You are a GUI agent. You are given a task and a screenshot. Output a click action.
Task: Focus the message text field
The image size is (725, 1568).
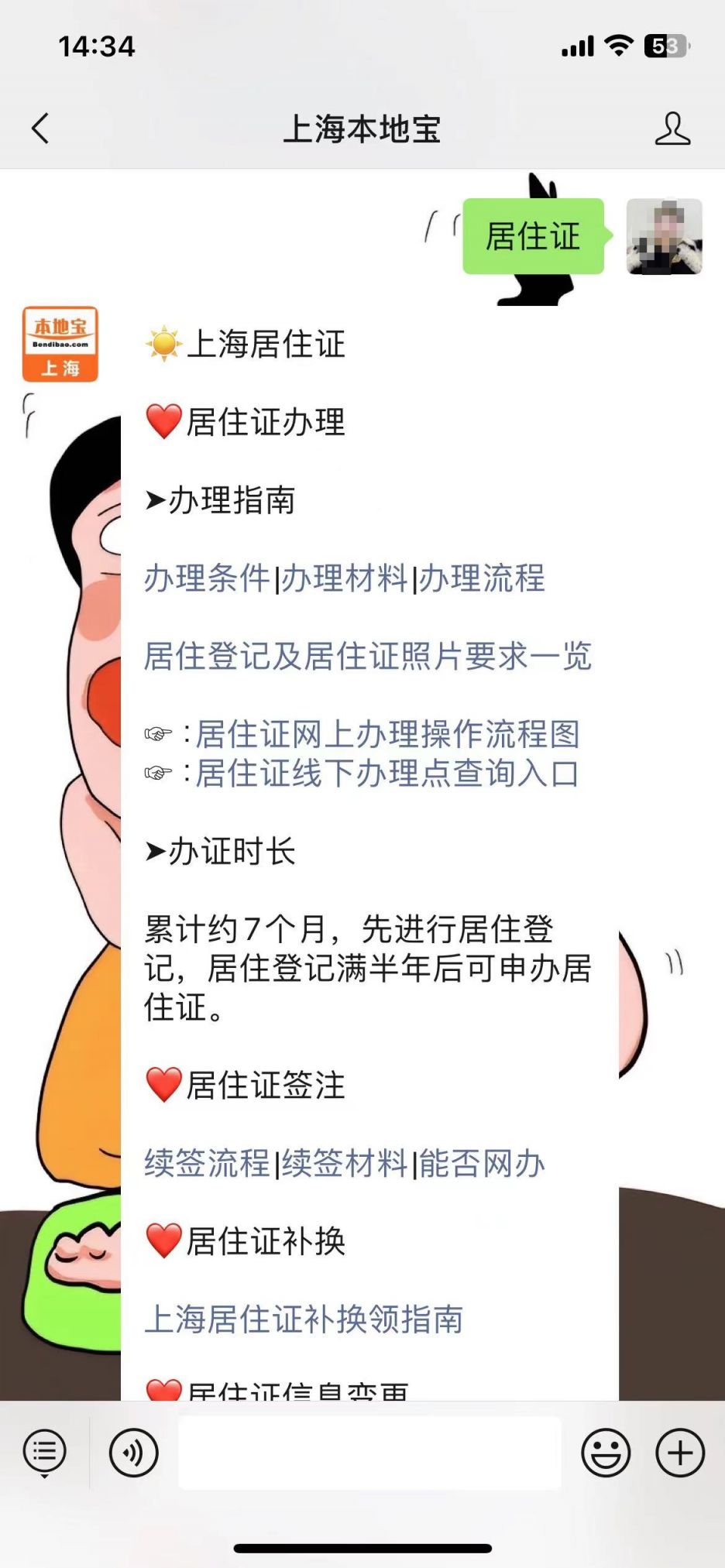tap(369, 1453)
